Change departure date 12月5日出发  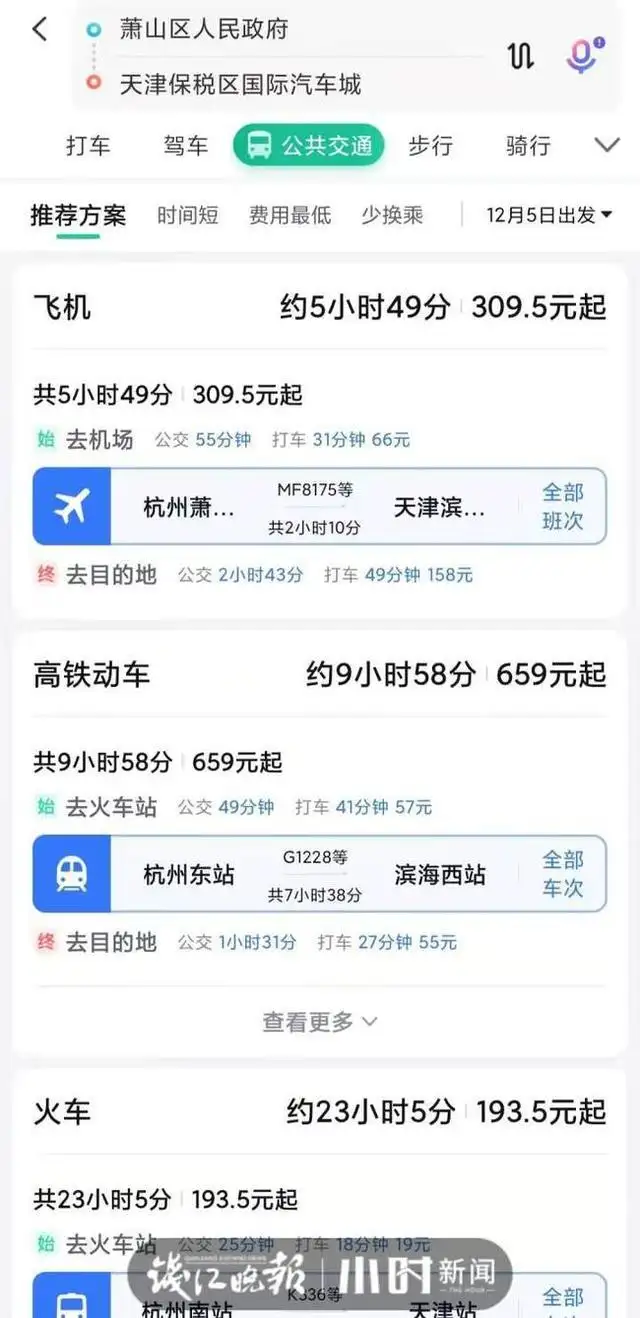pos(549,215)
